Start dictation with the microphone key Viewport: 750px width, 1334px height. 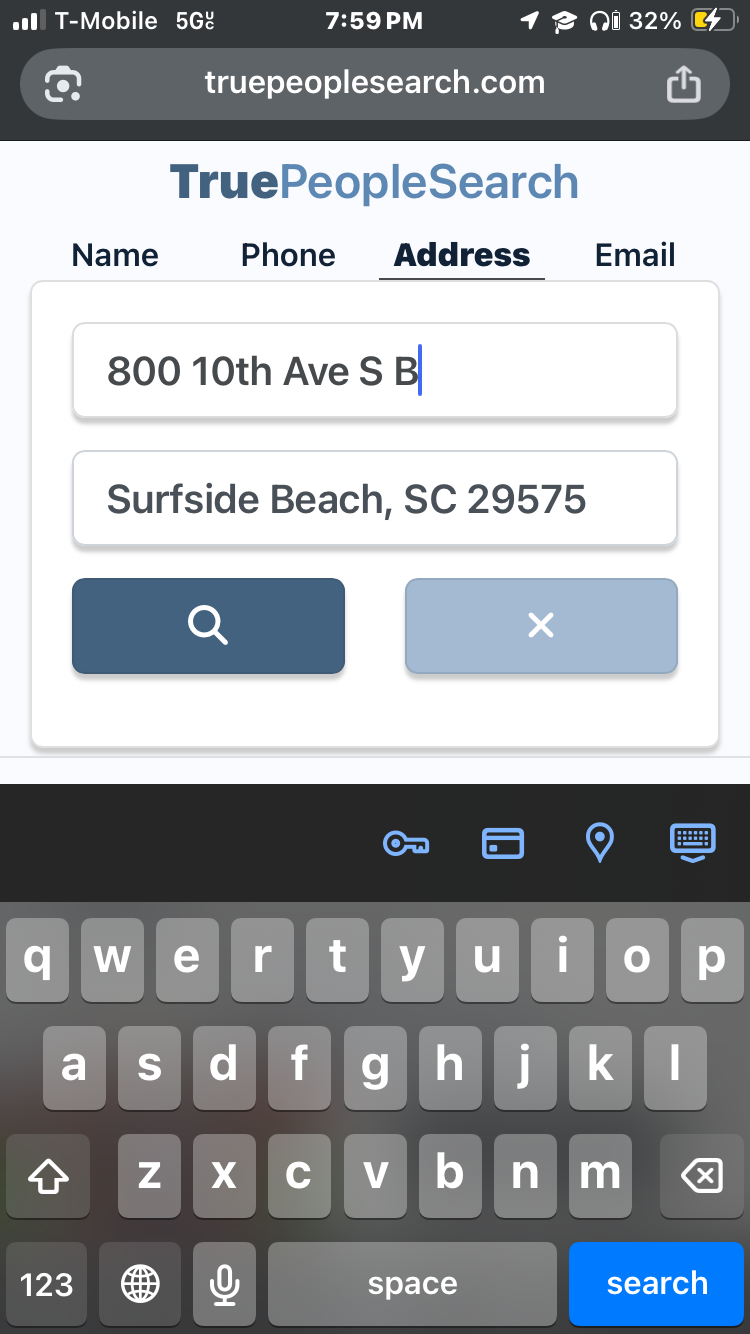click(x=224, y=1284)
